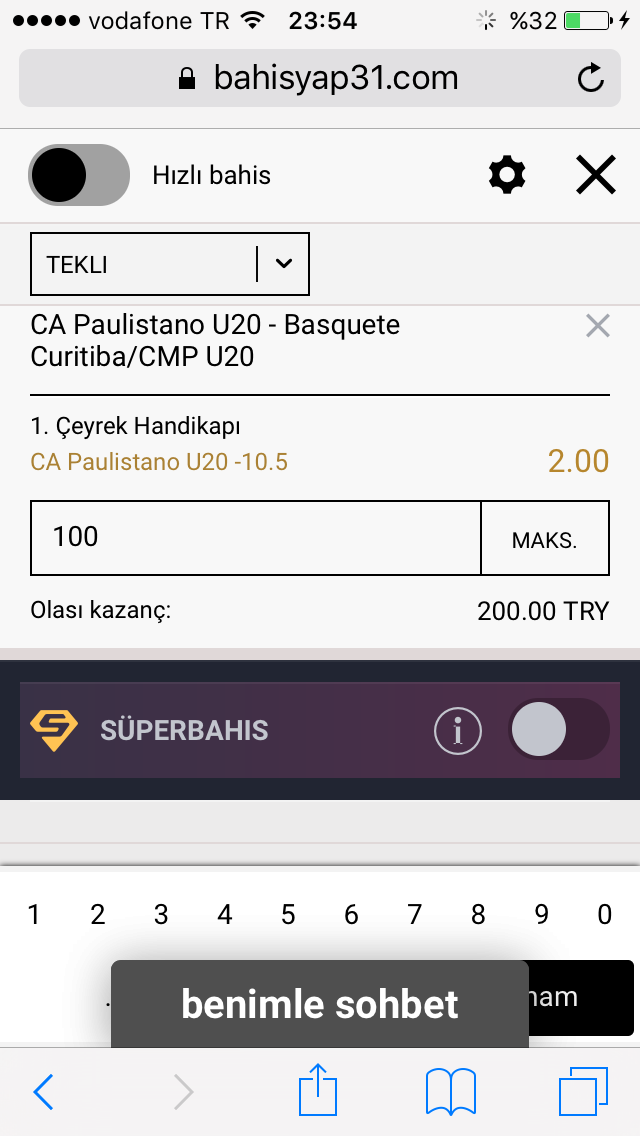Viewport: 640px width, 1136px height.
Task: Turn on the SÜPERBAHIS switch
Action: (559, 730)
